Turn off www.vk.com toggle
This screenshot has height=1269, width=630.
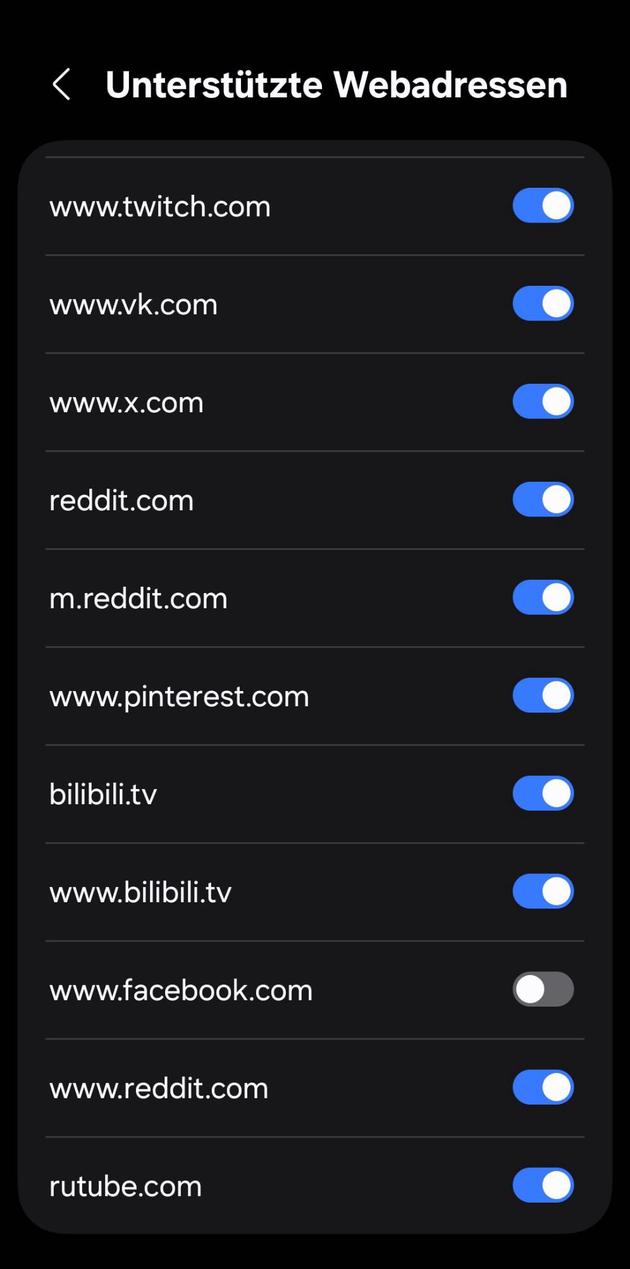543,304
